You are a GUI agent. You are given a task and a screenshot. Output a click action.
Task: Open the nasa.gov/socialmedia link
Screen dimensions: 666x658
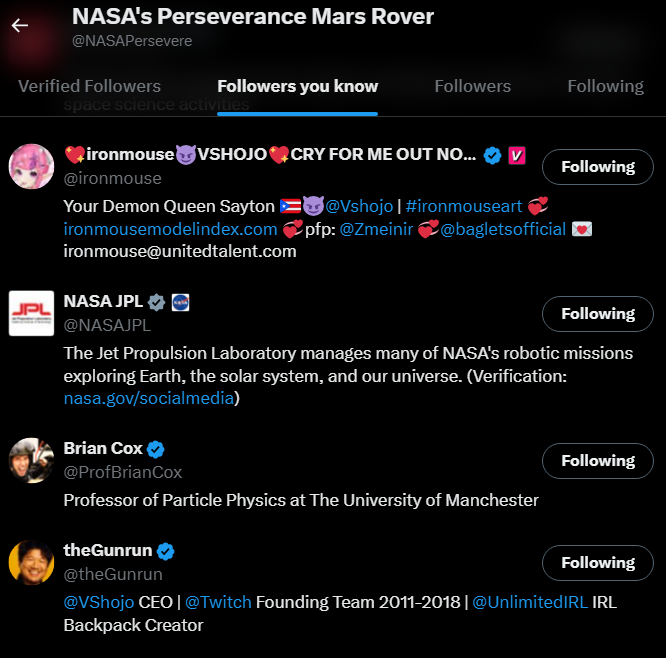pyautogui.click(x=149, y=398)
